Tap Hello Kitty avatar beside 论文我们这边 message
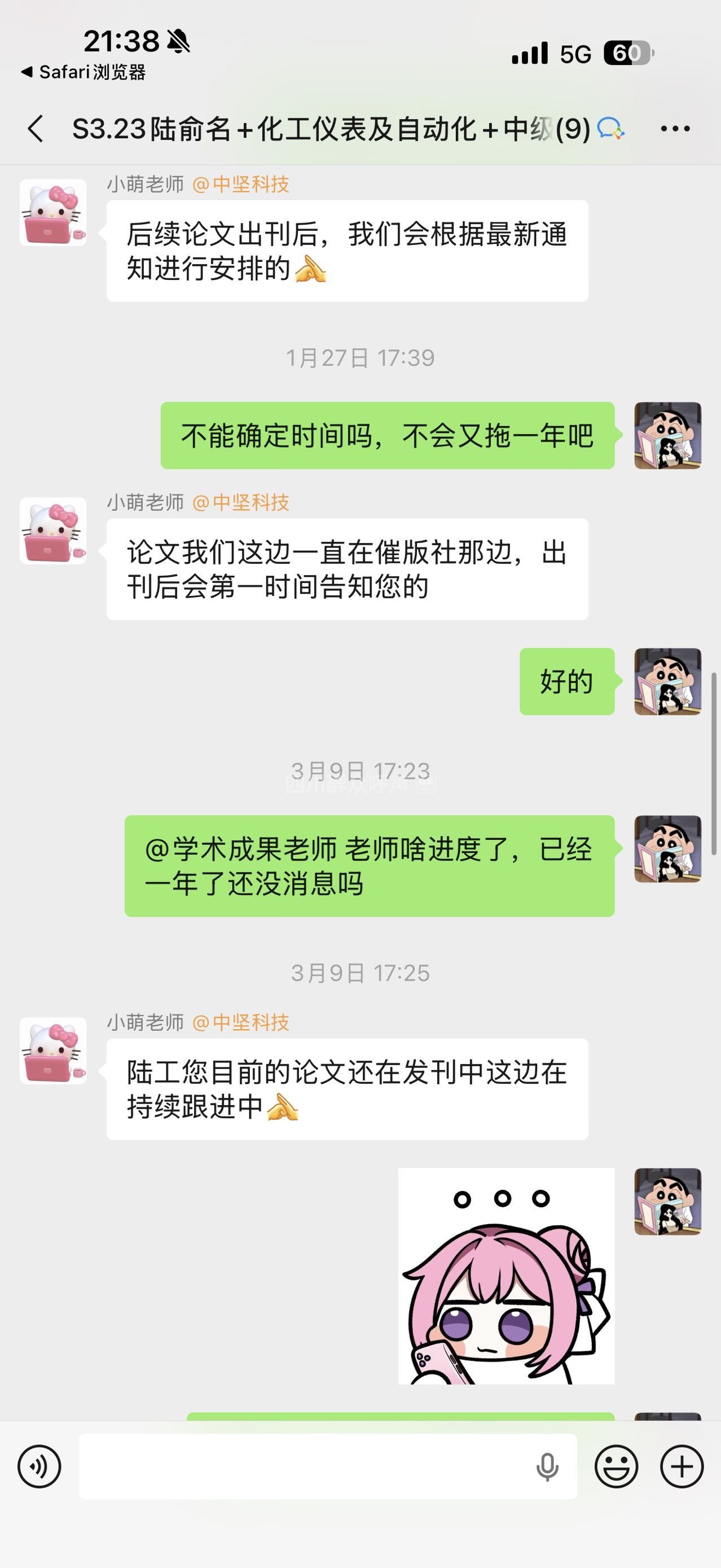721x1568 pixels. 53,530
